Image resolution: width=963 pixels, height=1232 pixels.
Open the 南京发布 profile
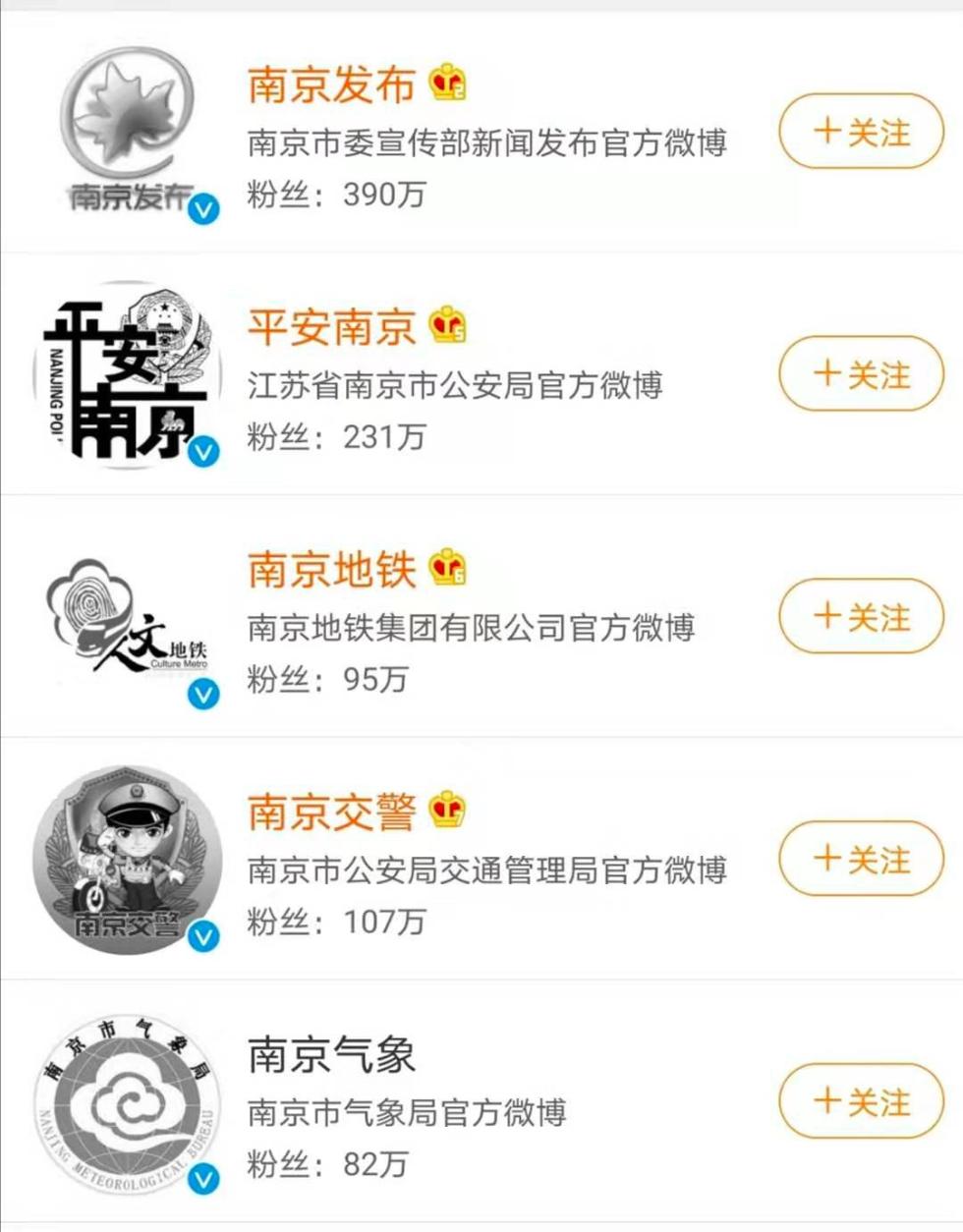[x=331, y=85]
